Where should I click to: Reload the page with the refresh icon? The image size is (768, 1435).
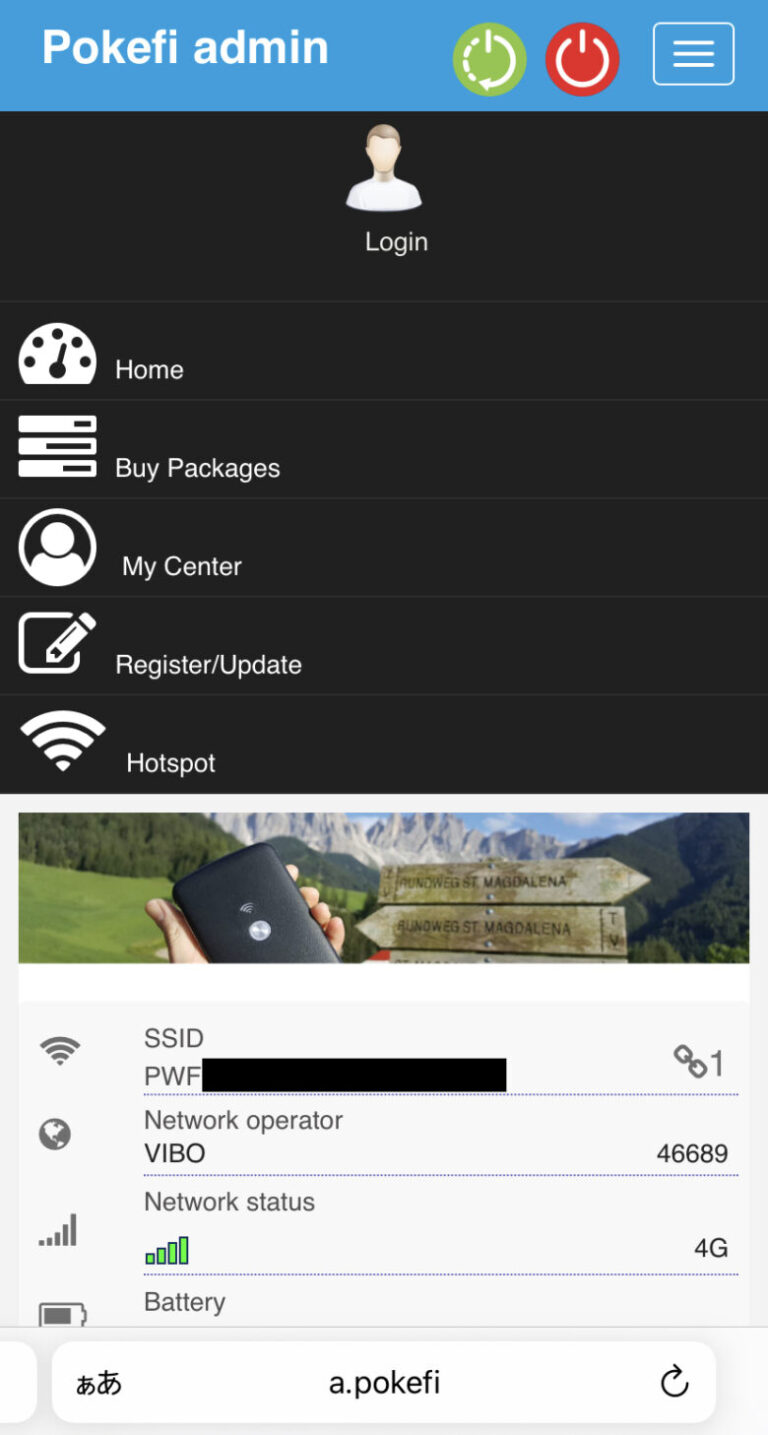tap(675, 1382)
